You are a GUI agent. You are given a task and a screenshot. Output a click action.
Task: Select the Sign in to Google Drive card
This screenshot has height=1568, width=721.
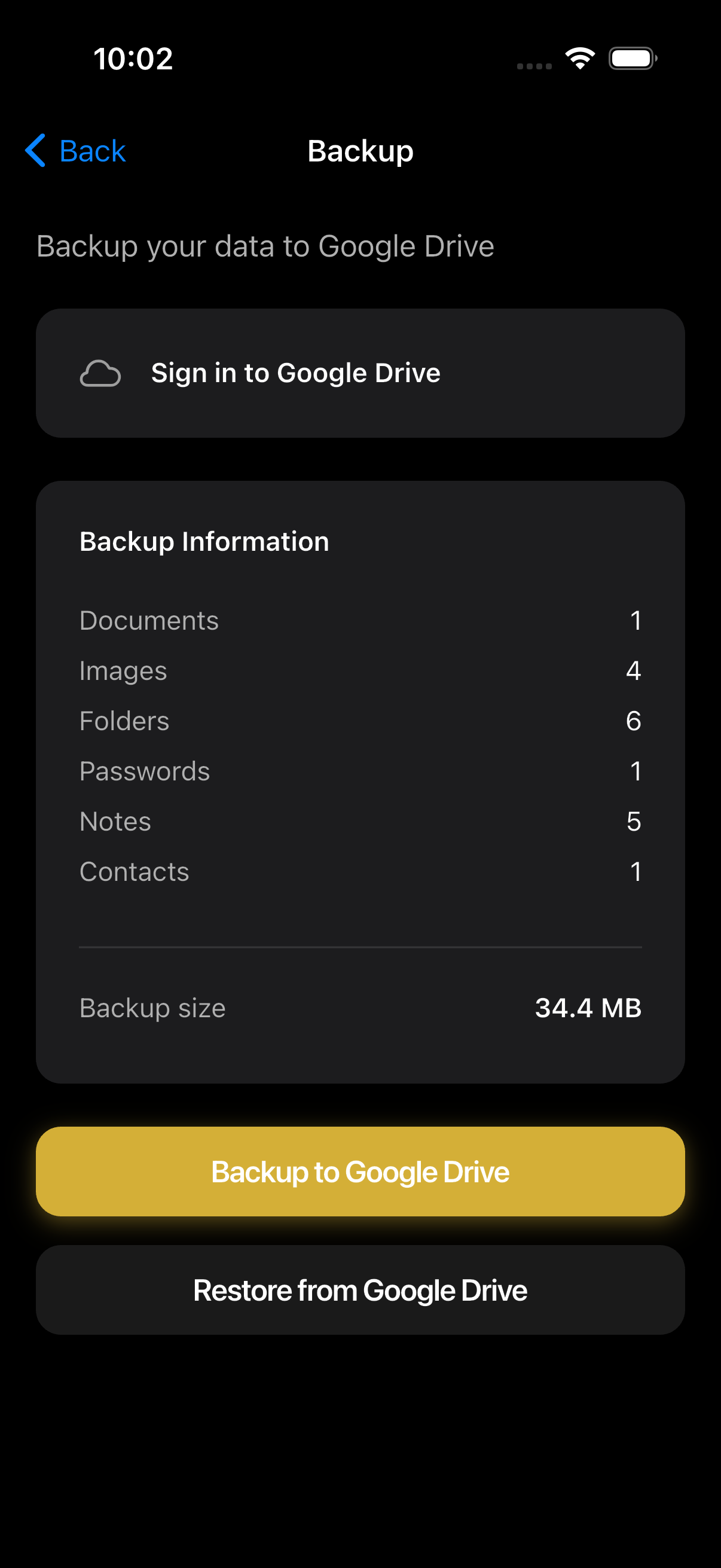pyautogui.click(x=360, y=373)
